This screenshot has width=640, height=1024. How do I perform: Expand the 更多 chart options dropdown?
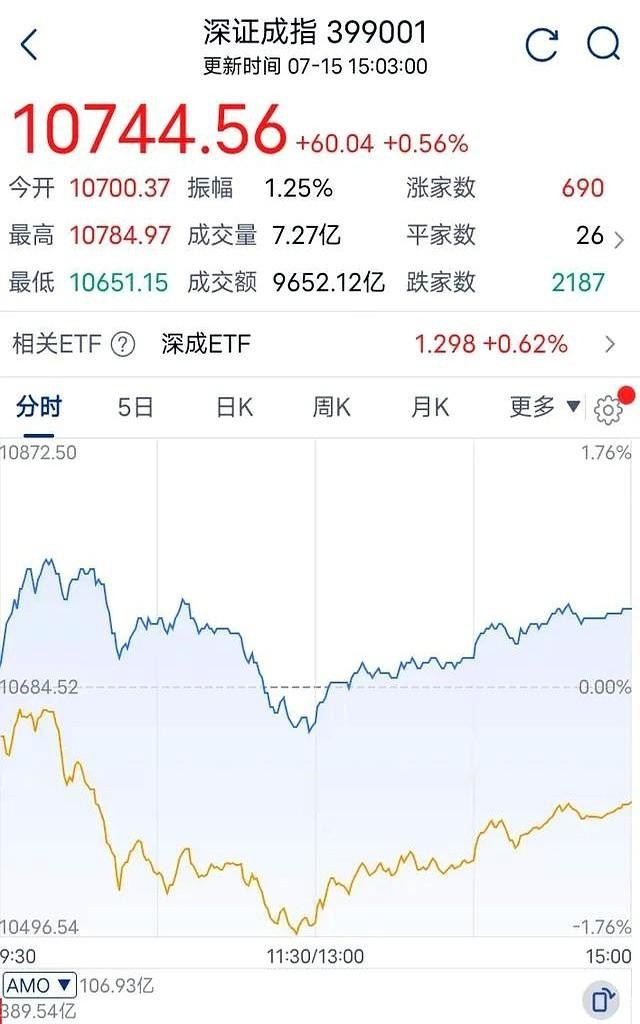[545, 407]
